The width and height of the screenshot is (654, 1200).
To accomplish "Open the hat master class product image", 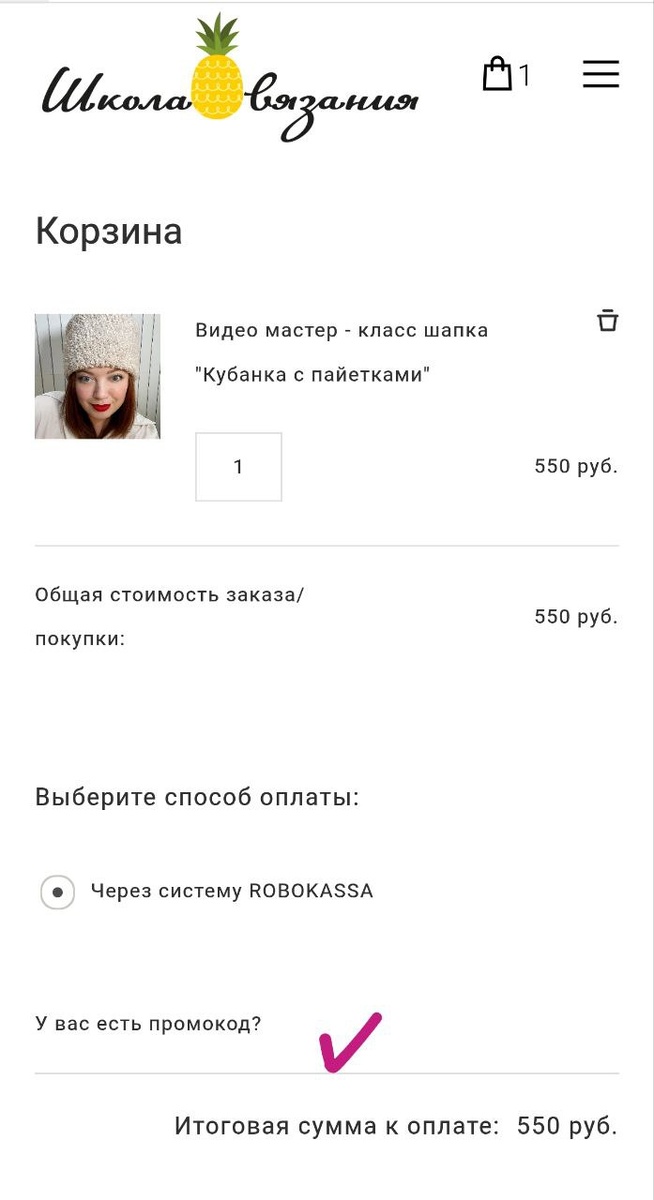I will tap(97, 376).
